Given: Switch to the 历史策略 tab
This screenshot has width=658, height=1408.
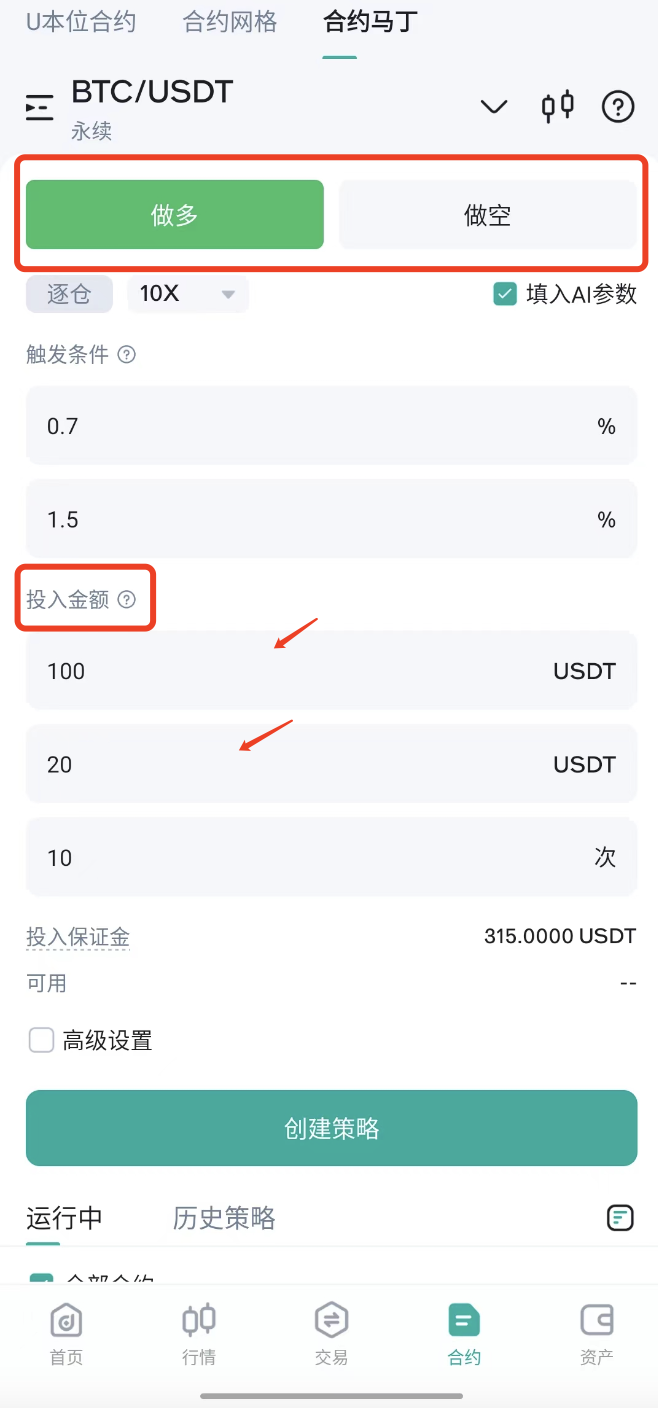Looking at the screenshot, I should pos(224,1217).
